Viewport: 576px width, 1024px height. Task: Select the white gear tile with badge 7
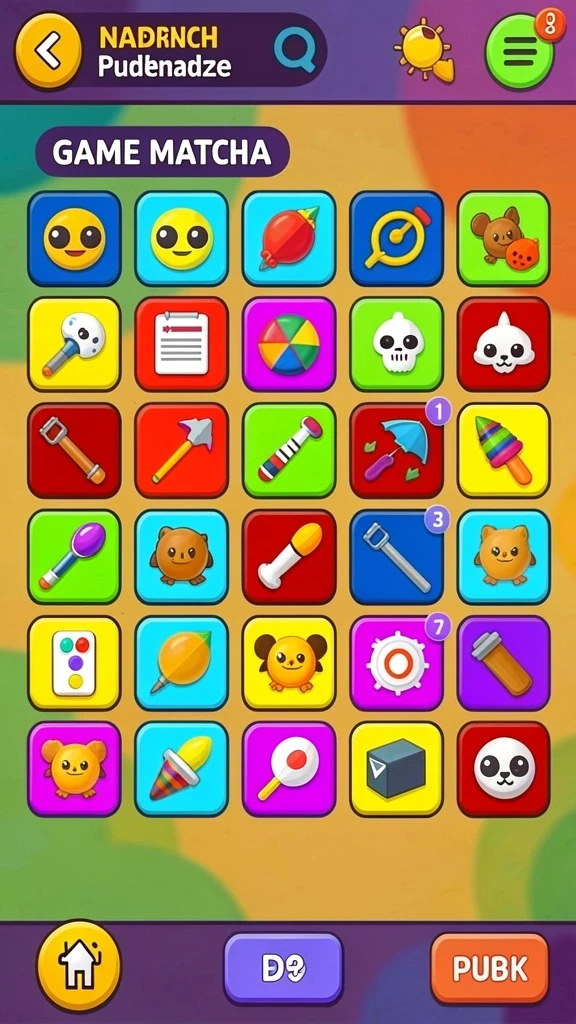[397, 663]
